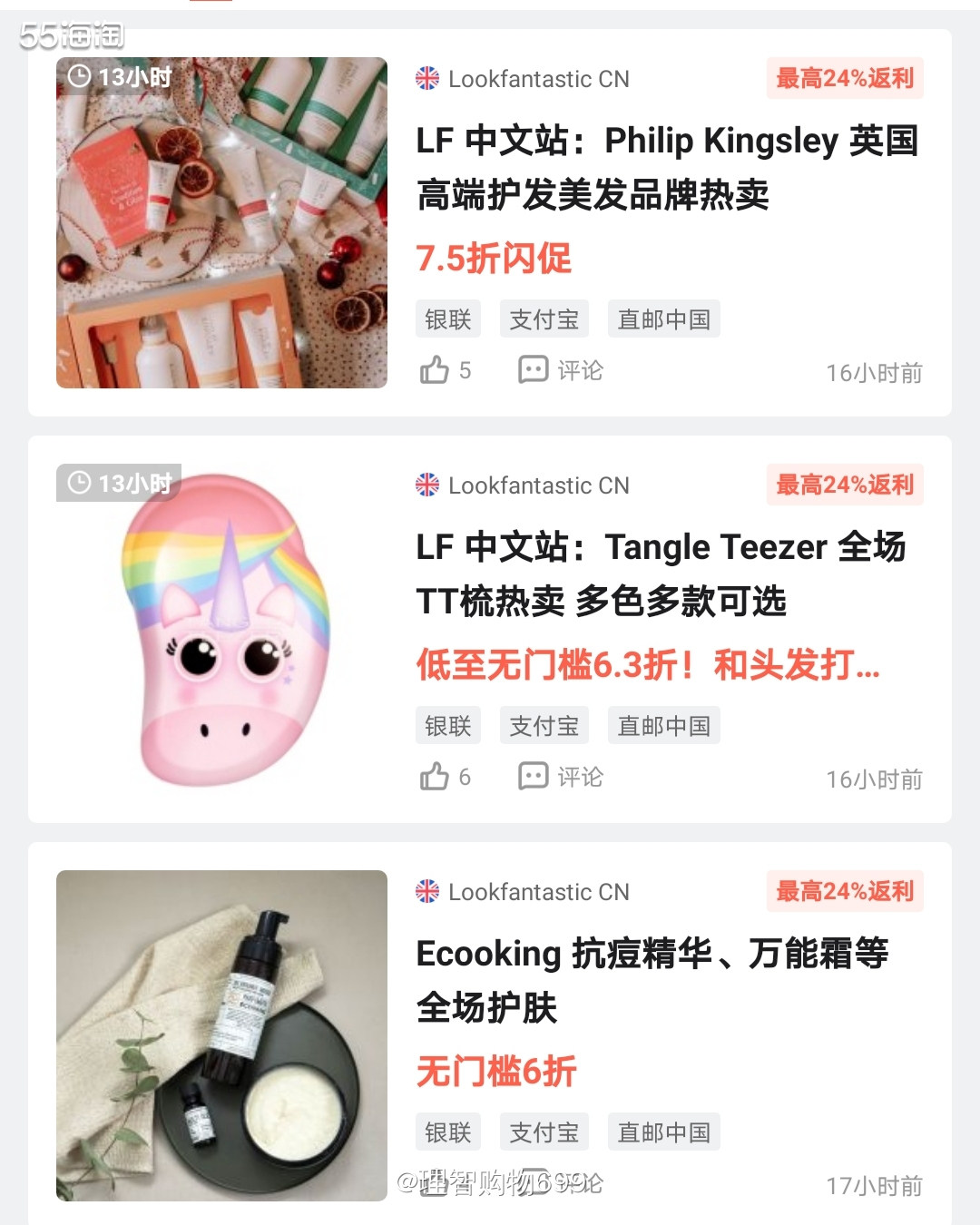Open the 最高24%返利 cashback badge on first deal

point(845,78)
